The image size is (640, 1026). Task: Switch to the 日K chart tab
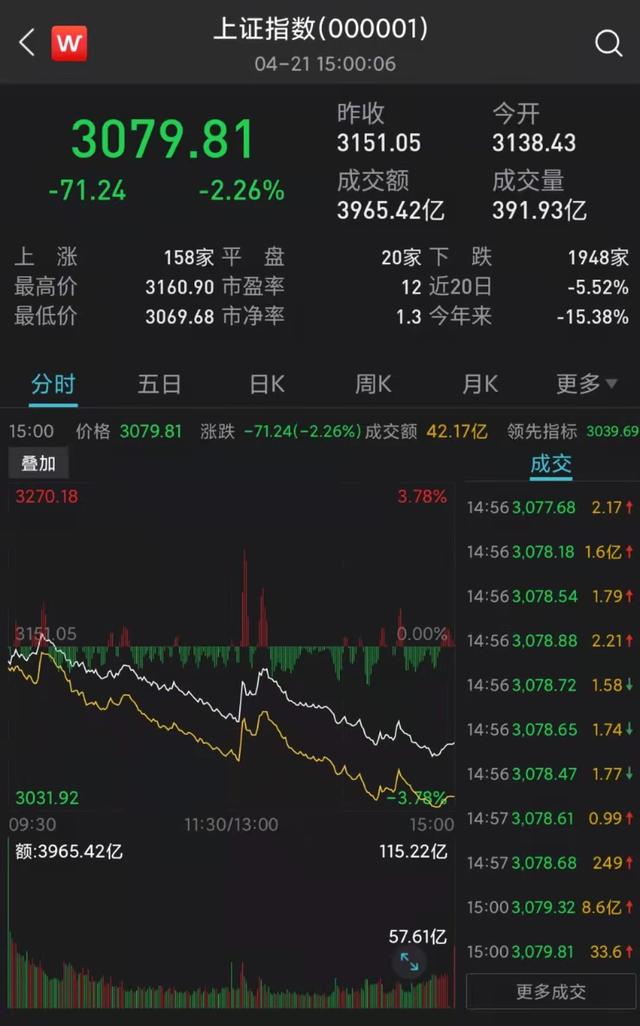coord(267,383)
